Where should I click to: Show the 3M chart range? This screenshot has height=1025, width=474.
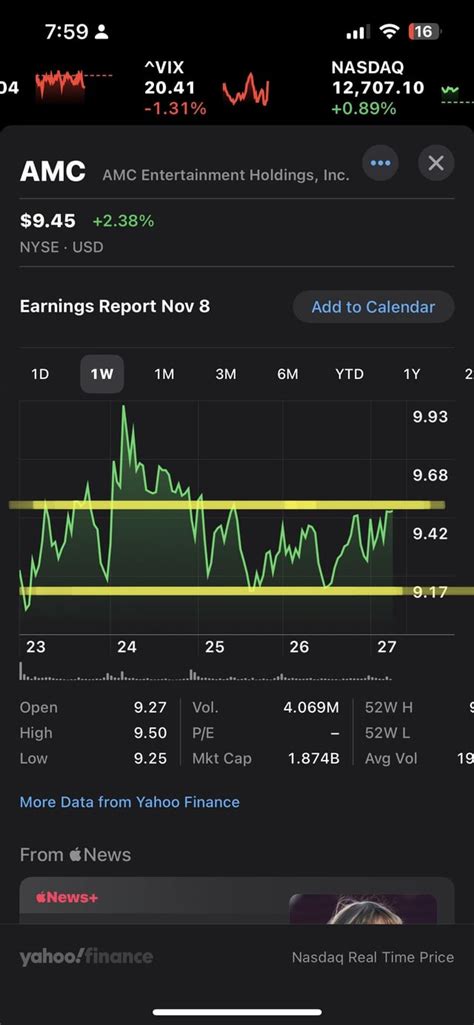pyautogui.click(x=226, y=374)
